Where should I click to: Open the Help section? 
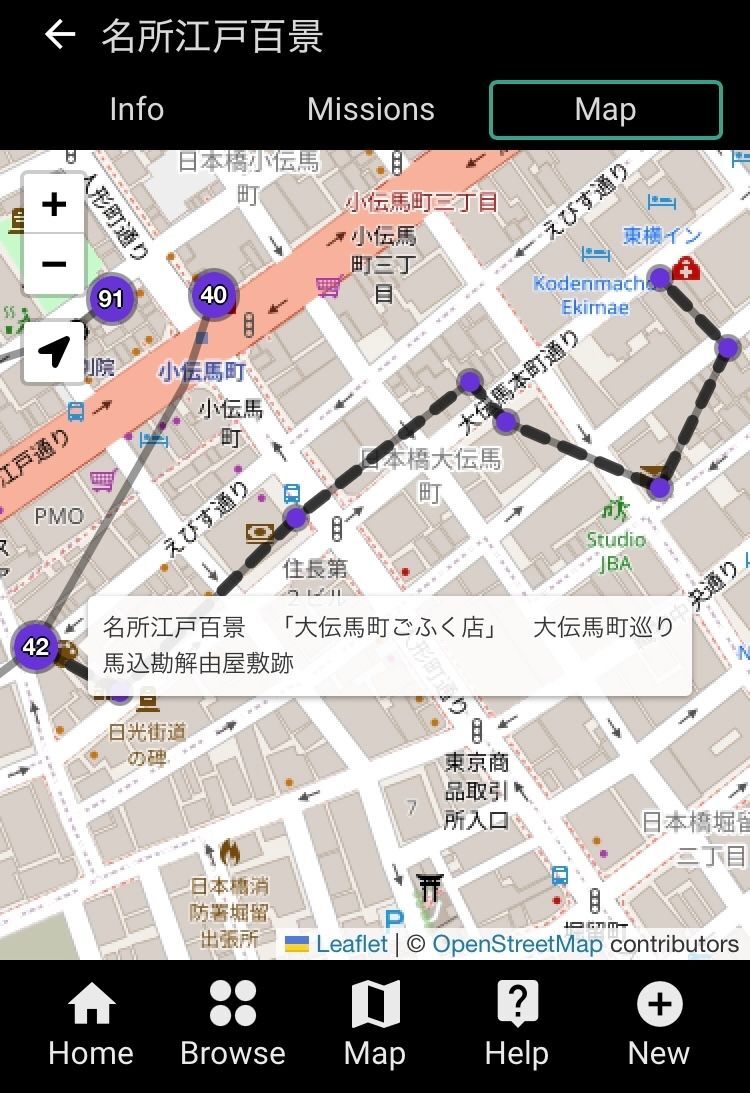click(516, 1024)
